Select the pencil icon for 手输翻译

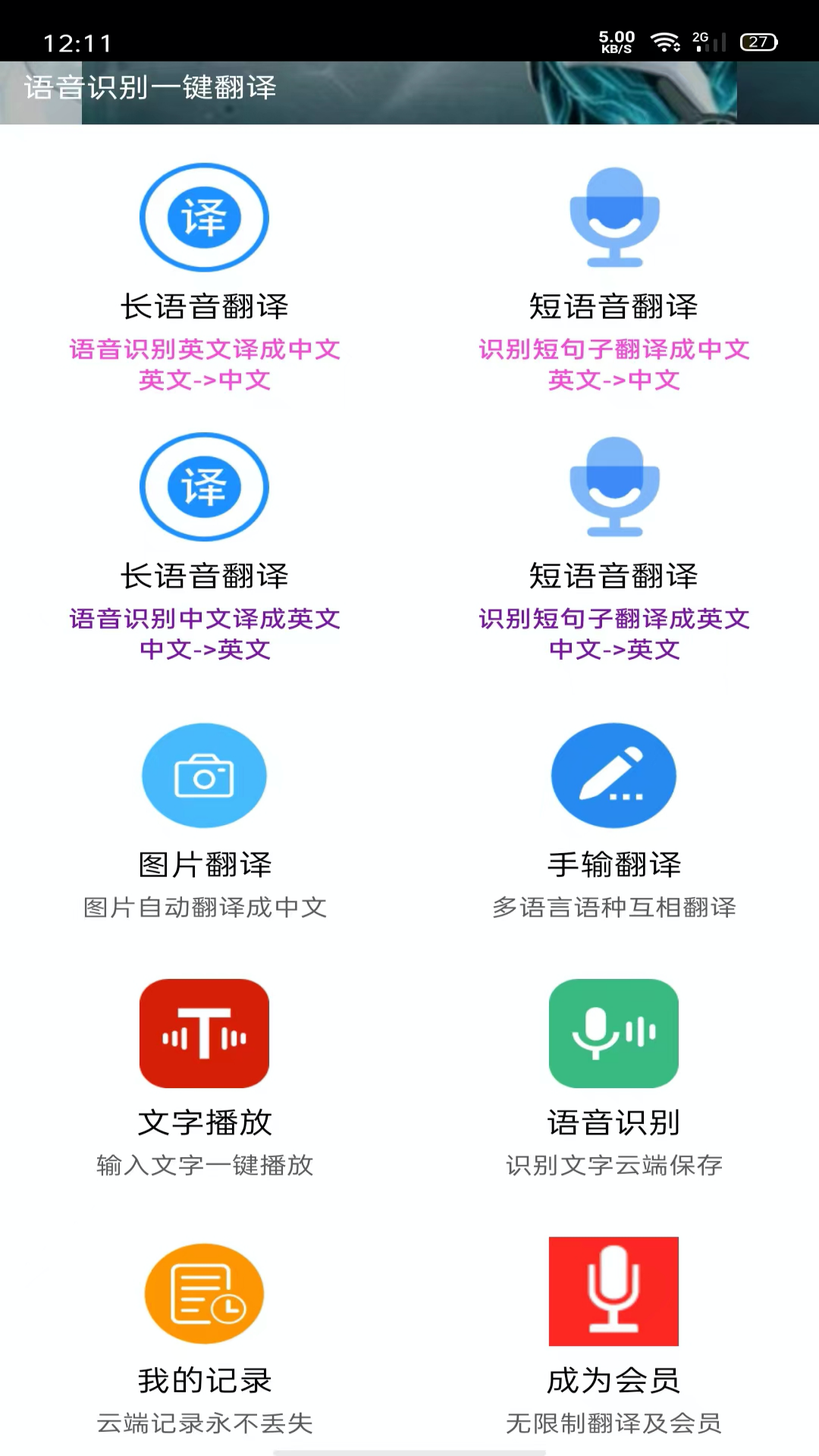point(614,775)
